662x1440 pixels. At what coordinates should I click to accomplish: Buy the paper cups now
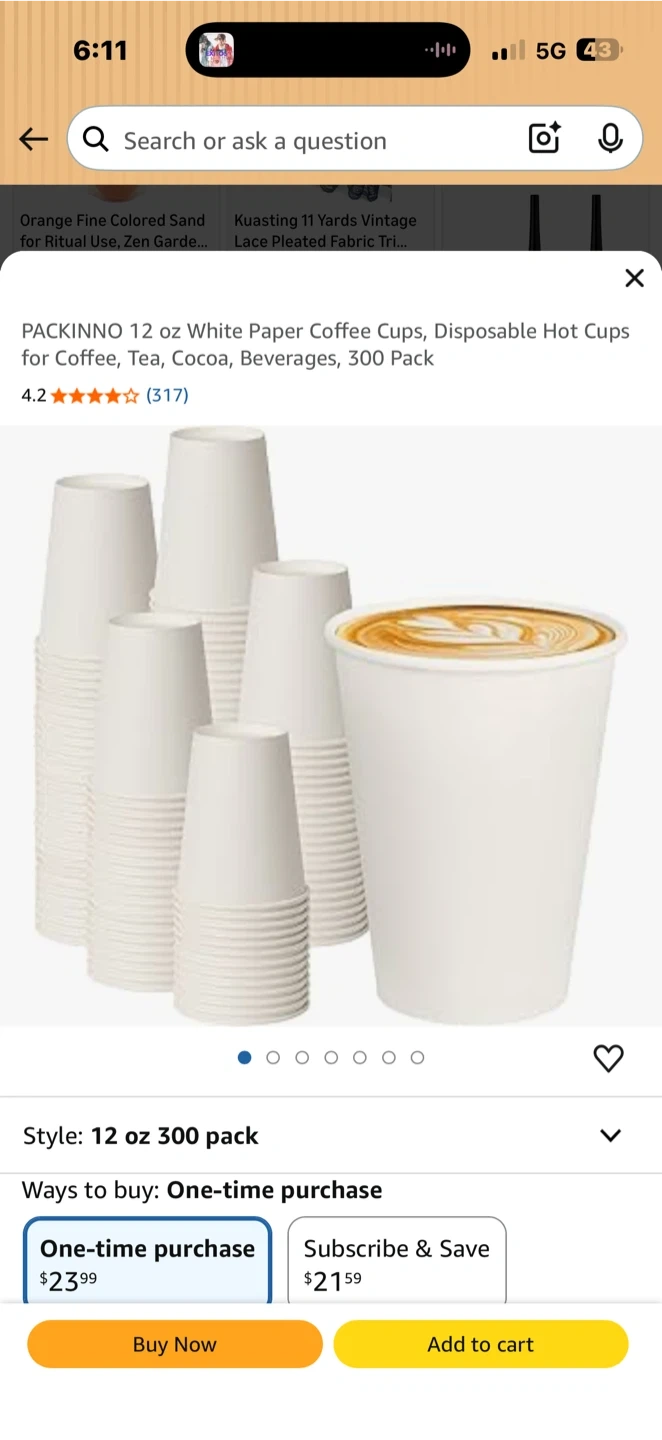[x=175, y=1344]
